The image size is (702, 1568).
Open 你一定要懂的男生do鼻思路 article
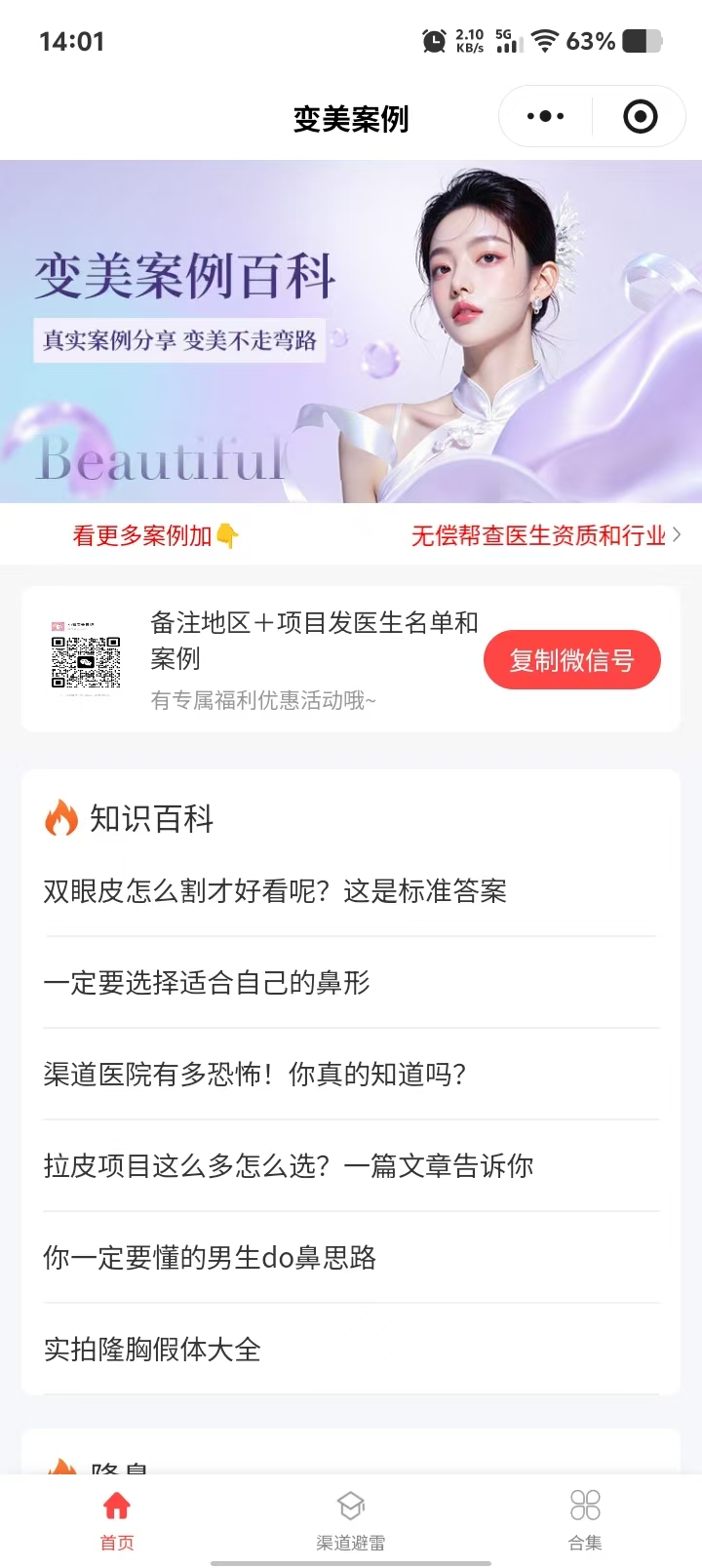click(210, 1258)
